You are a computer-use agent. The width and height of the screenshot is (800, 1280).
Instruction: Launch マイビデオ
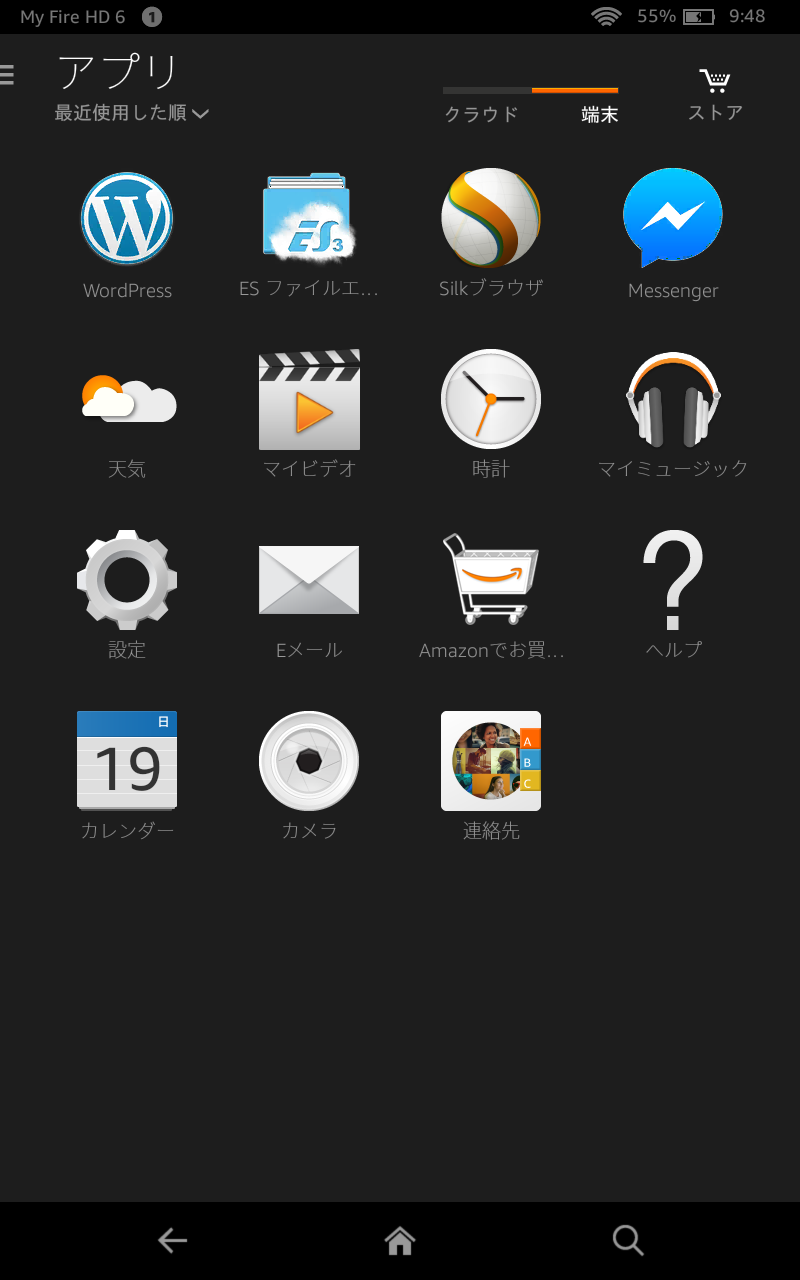(x=309, y=400)
